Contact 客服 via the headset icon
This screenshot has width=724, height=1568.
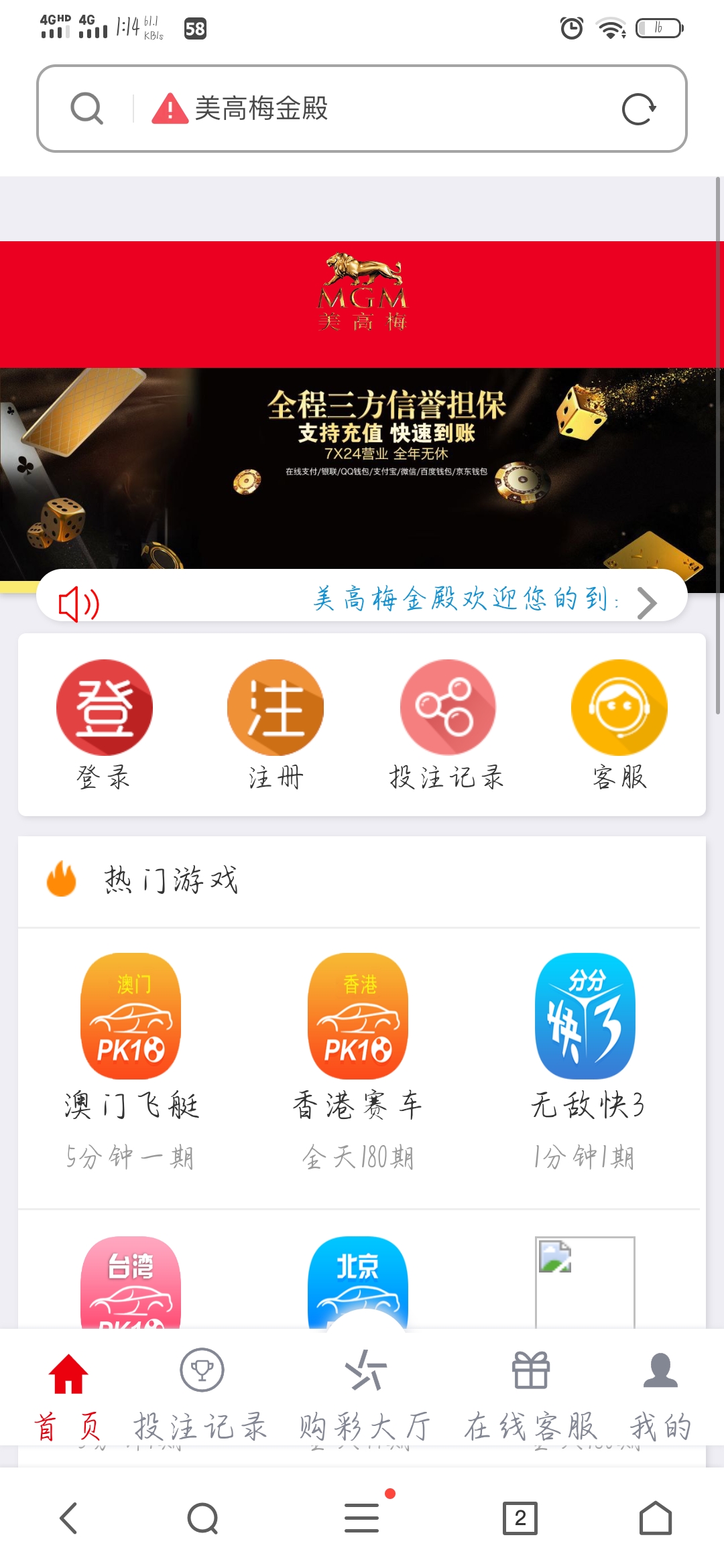[x=619, y=707]
